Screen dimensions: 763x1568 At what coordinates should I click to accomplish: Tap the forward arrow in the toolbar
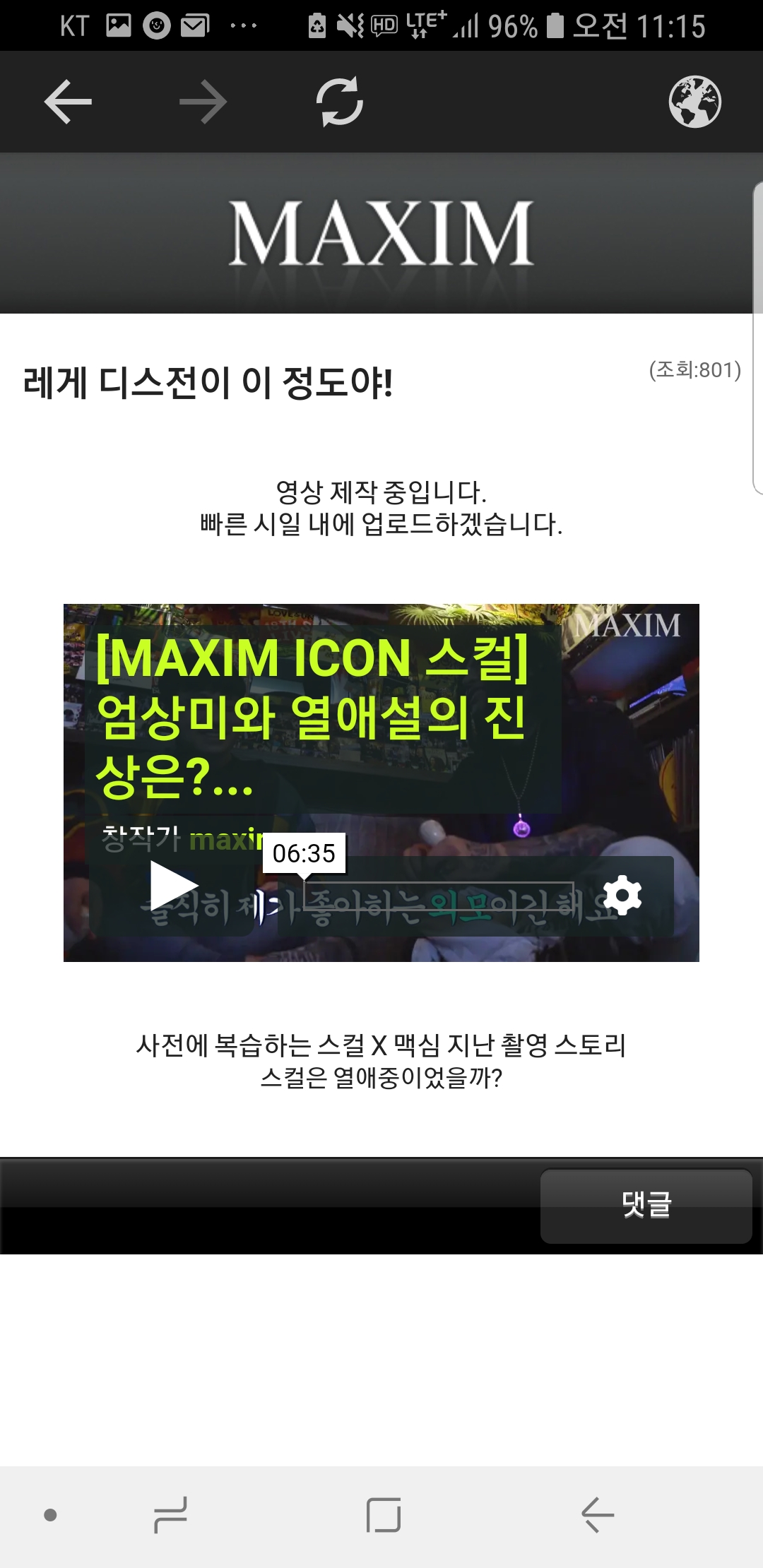point(203,102)
